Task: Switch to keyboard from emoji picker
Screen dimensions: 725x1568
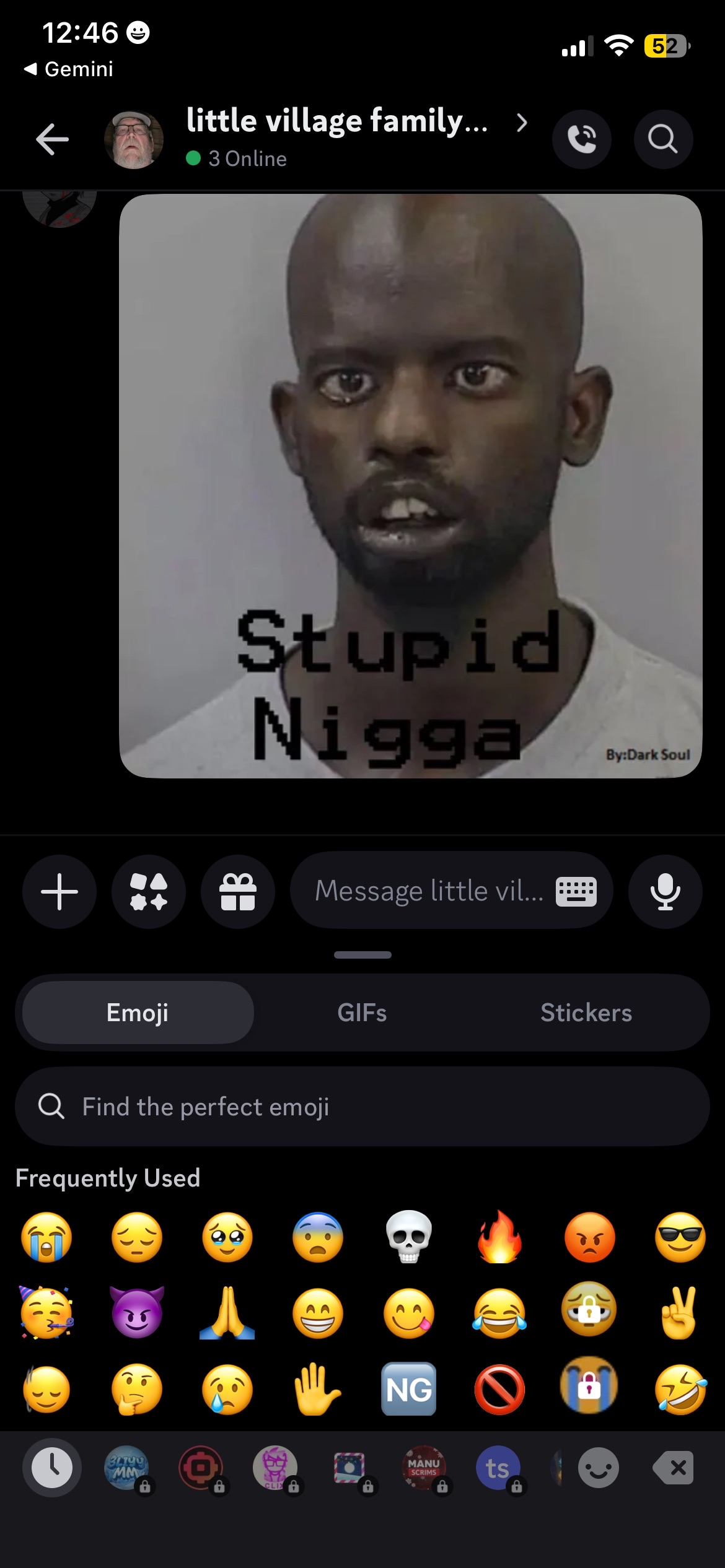Action: (x=576, y=892)
